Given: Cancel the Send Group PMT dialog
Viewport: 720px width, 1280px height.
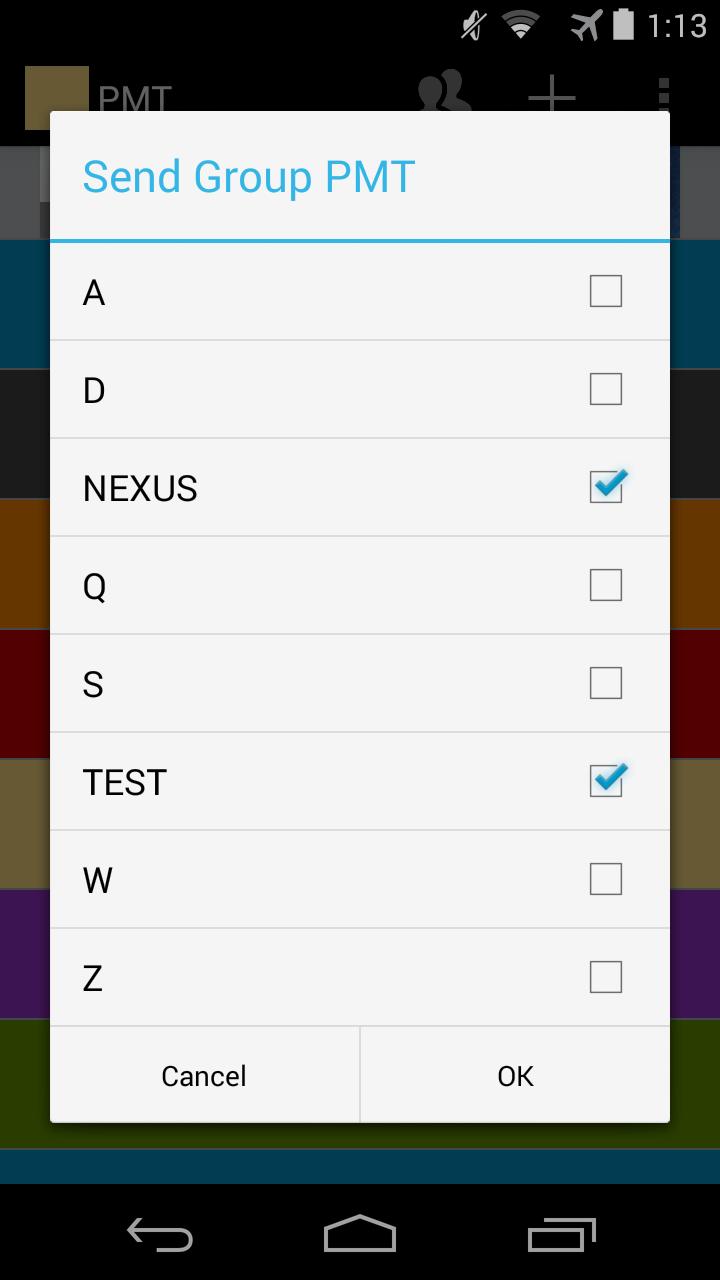Looking at the screenshot, I should [x=204, y=1076].
